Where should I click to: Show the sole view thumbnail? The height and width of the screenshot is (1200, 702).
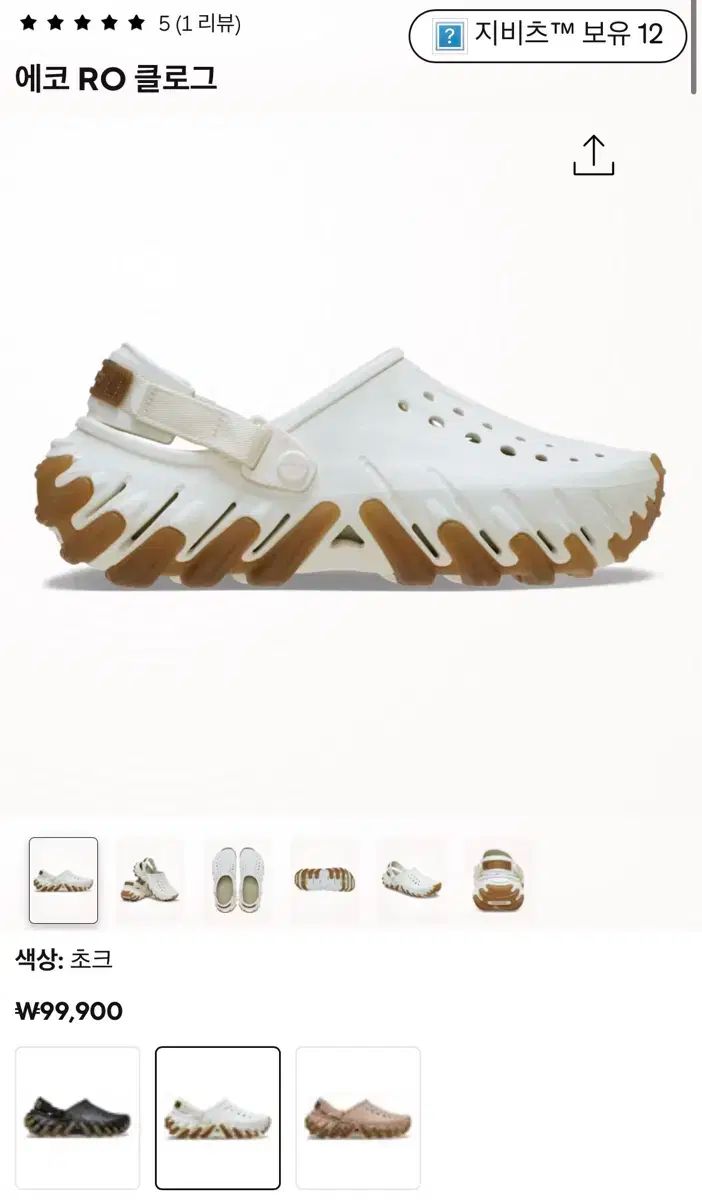point(324,880)
